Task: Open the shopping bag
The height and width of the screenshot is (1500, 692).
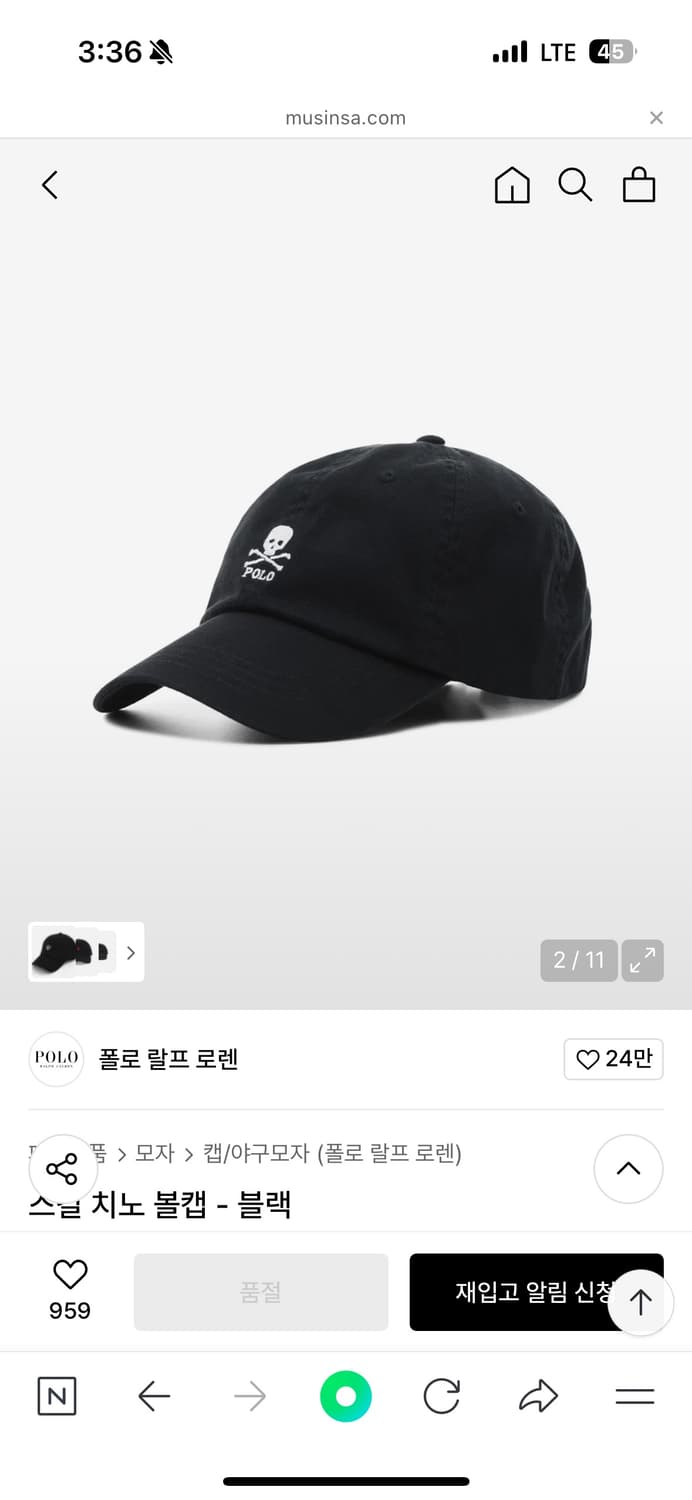Action: coord(639,185)
